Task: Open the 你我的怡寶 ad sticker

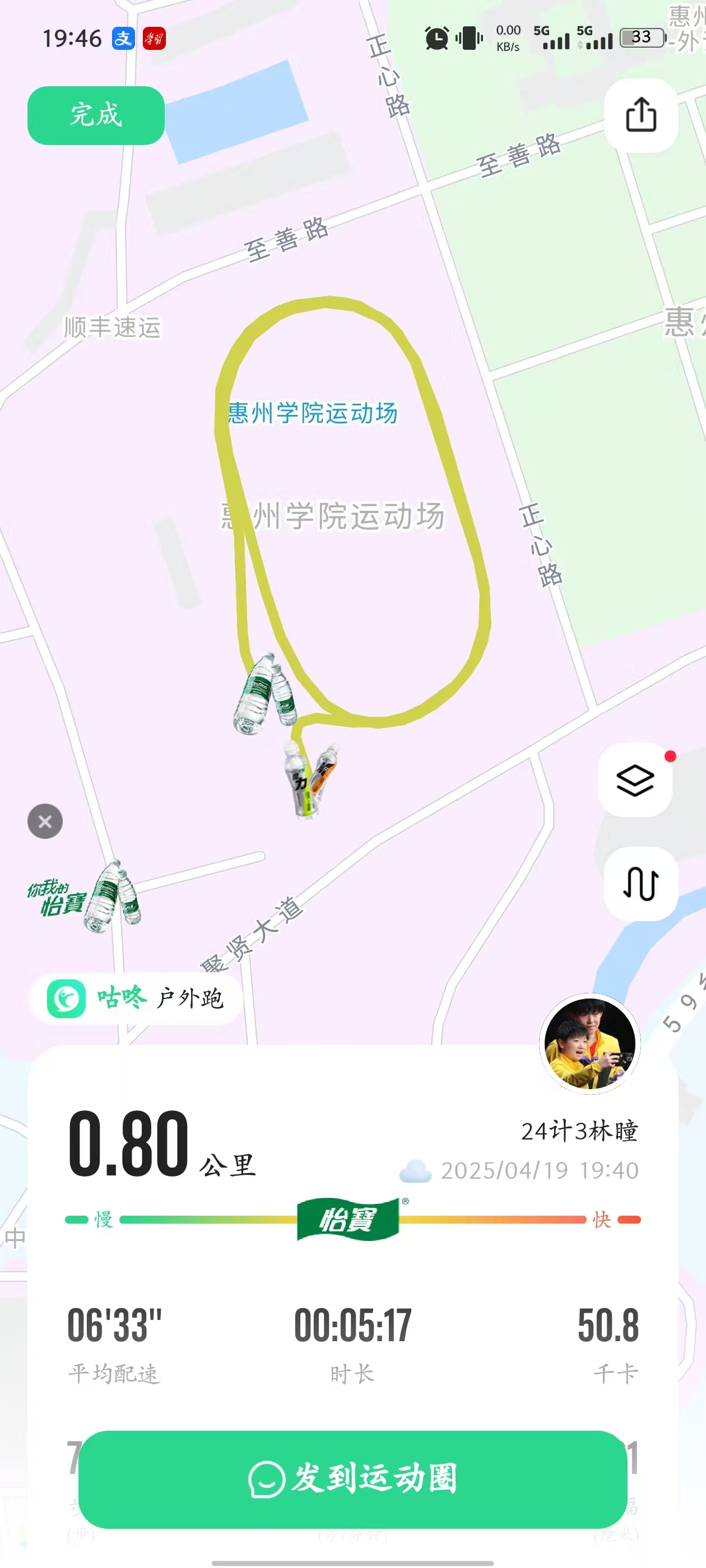Action: point(85,897)
